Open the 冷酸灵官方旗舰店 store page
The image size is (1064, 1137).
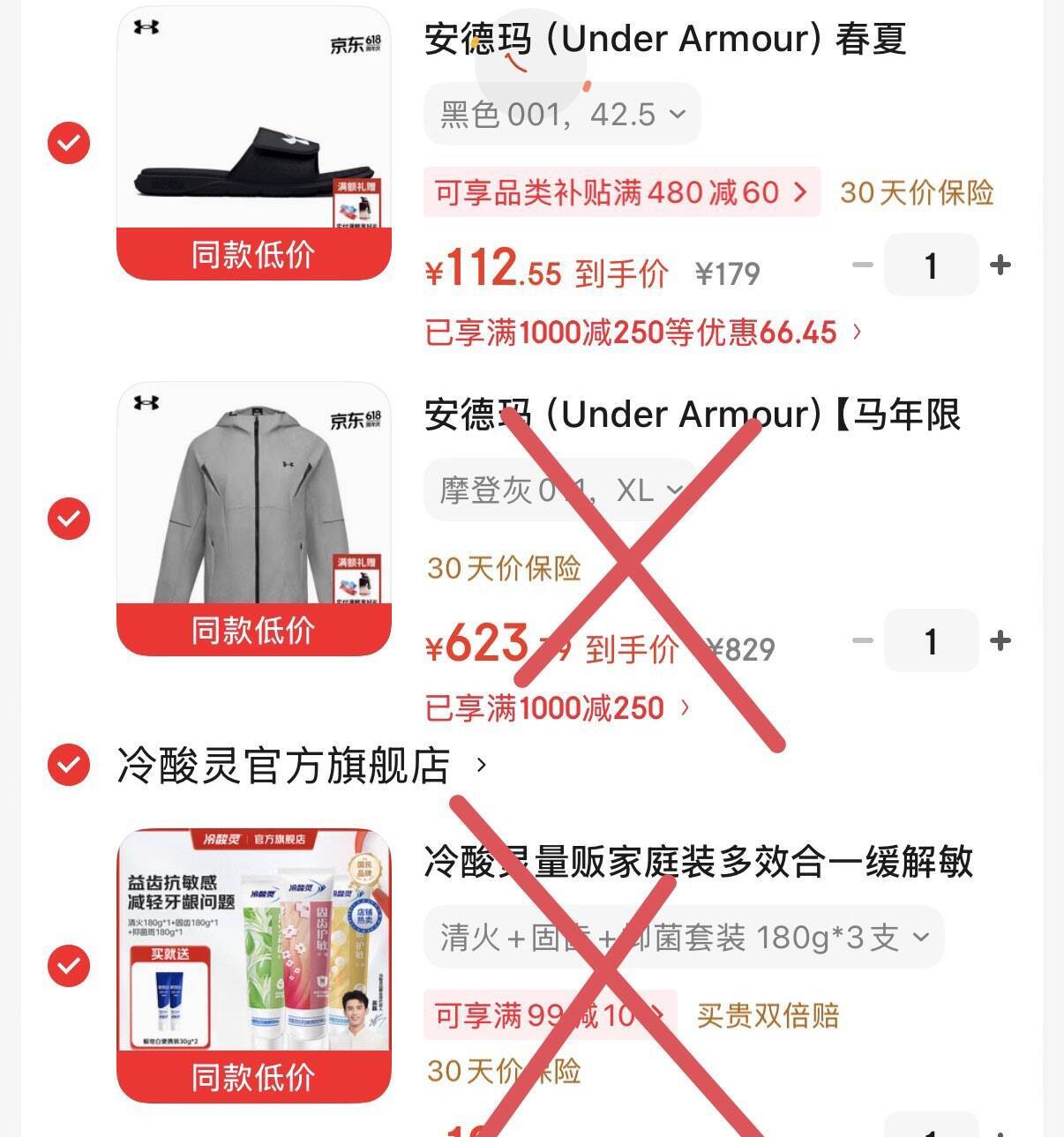(302, 765)
